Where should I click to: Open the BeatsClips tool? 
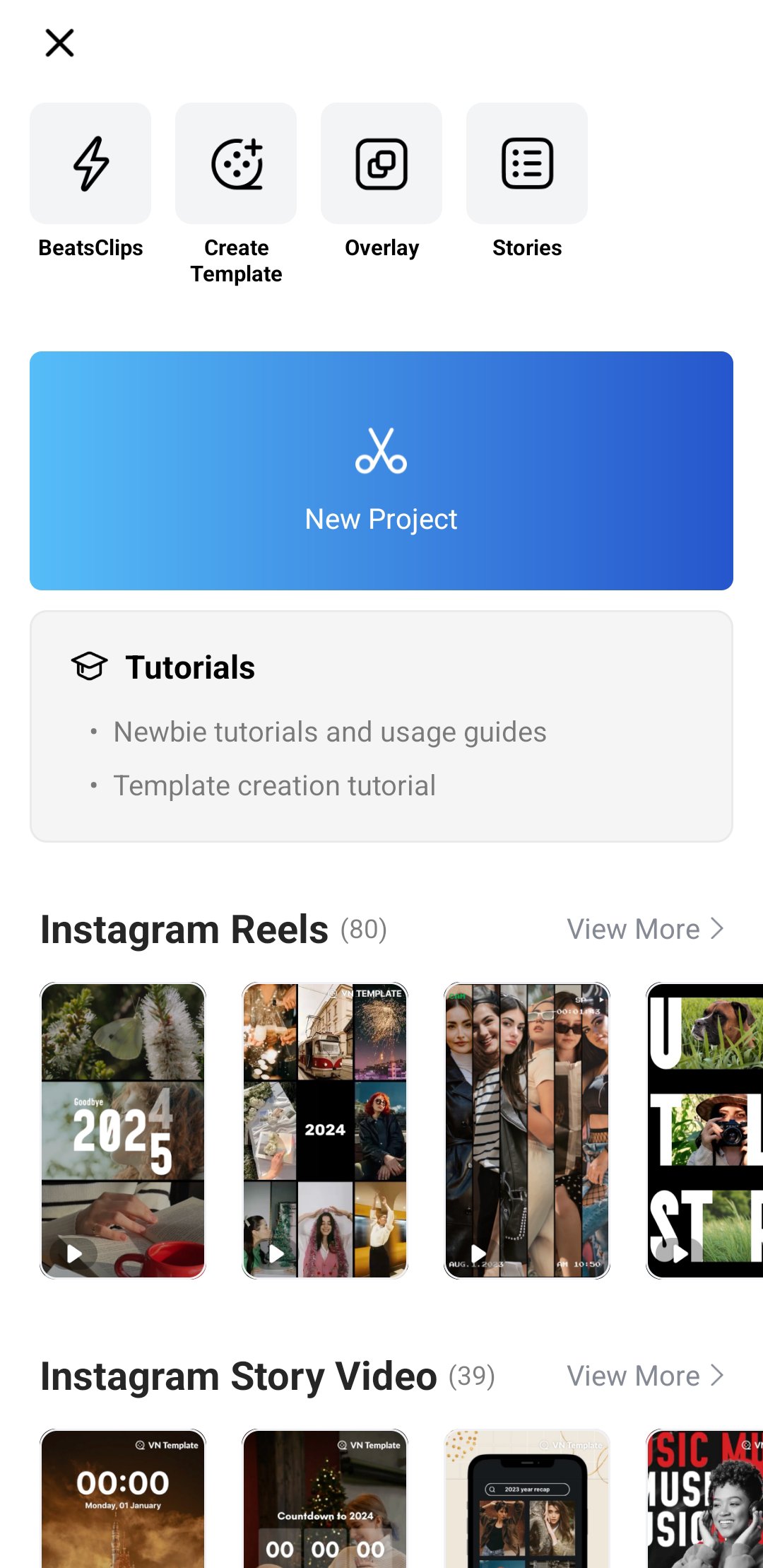point(90,163)
